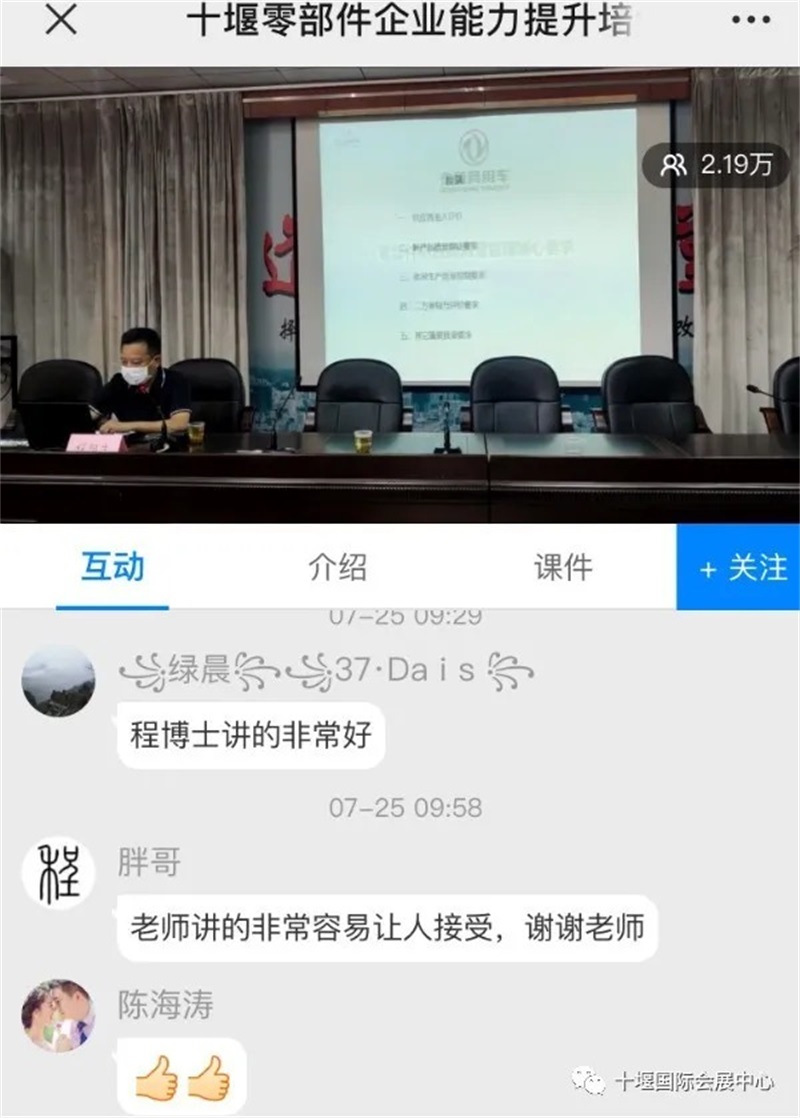800x1118 pixels.
Task: Switch to the 课件 tab
Action: (x=562, y=567)
